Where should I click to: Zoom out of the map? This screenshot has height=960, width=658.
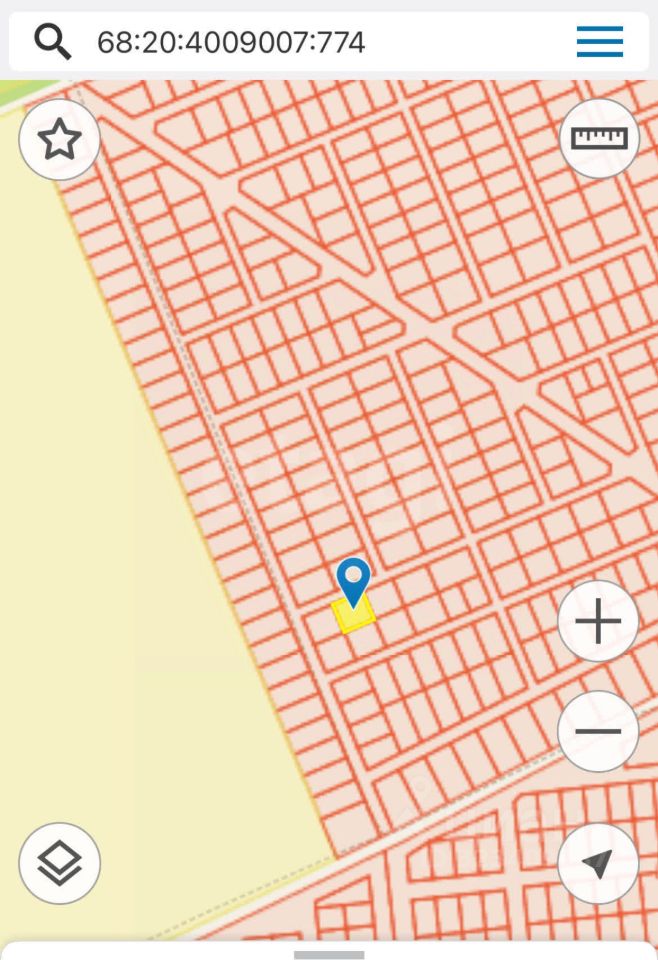tap(598, 732)
